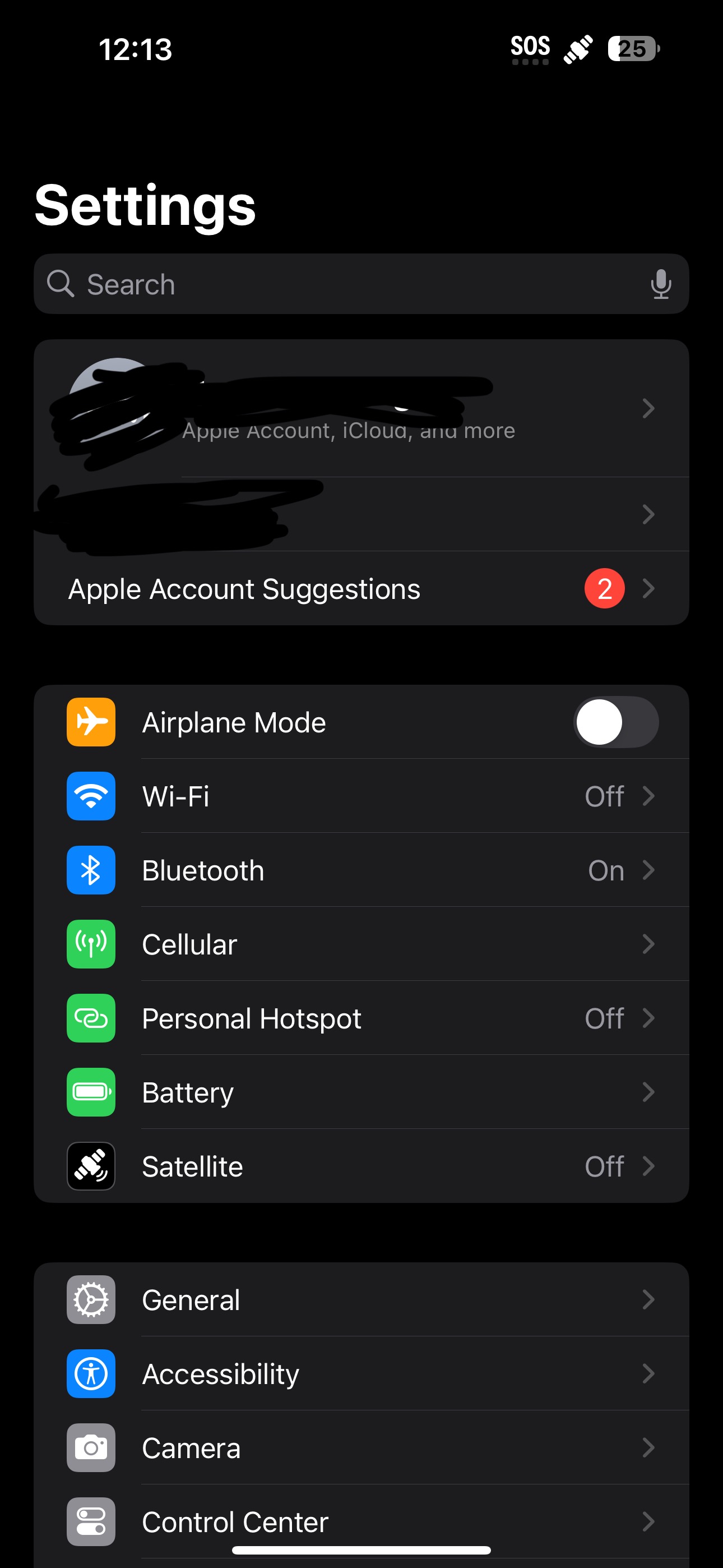The height and width of the screenshot is (1568, 723).
Task: View Personal Hotspot options
Action: click(360, 1018)
